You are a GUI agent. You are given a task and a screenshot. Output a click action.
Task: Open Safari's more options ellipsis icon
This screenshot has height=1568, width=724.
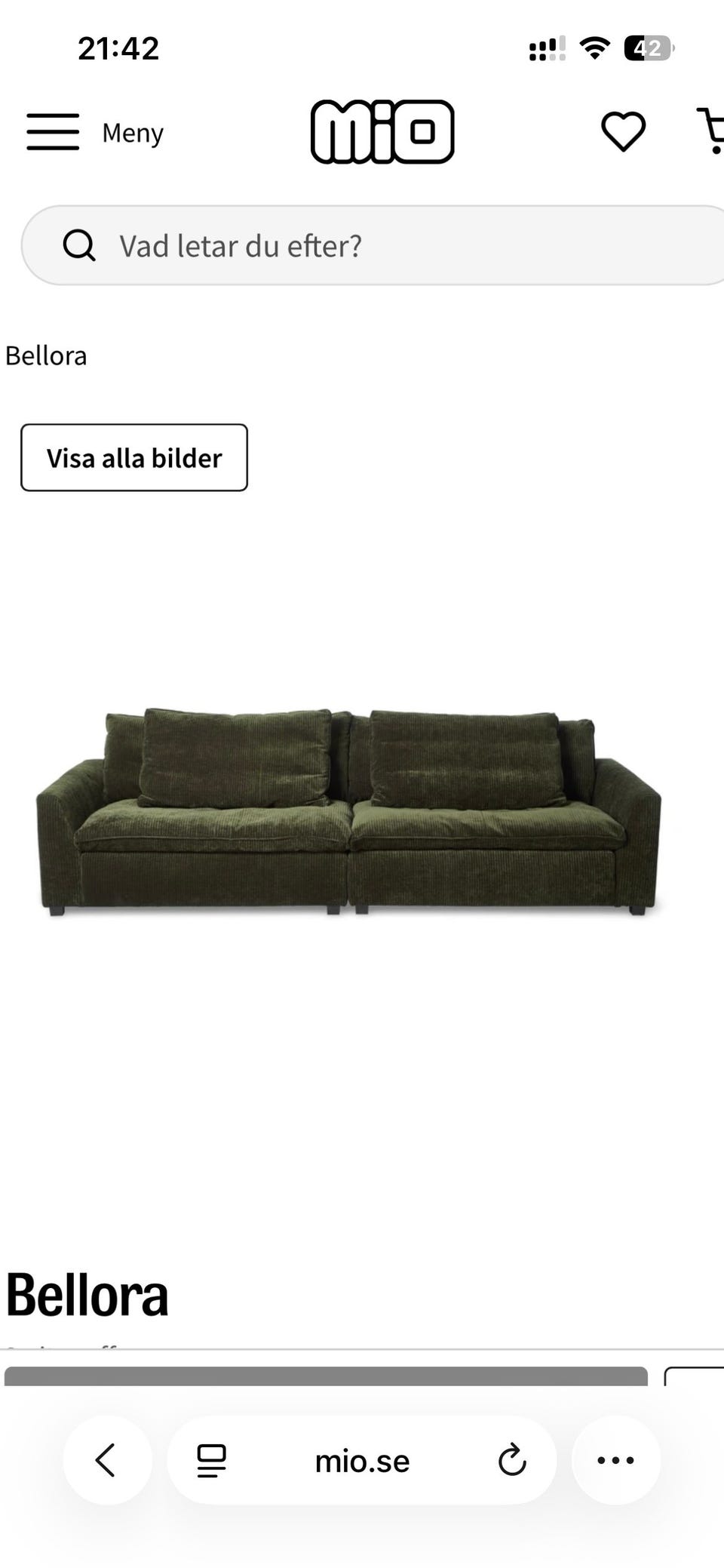616,1459
